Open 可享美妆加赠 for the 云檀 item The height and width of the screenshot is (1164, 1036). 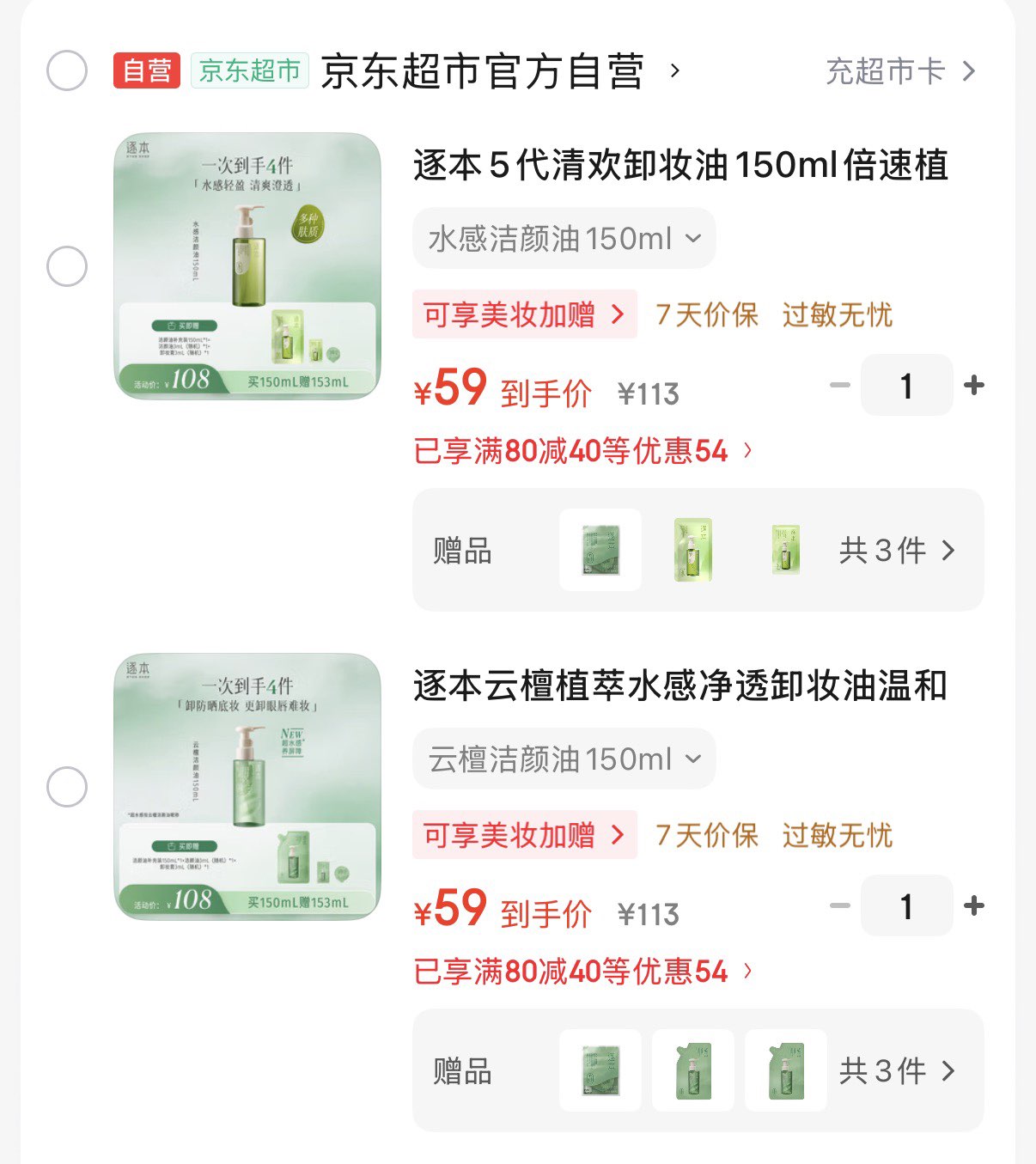tap(524, 835)
